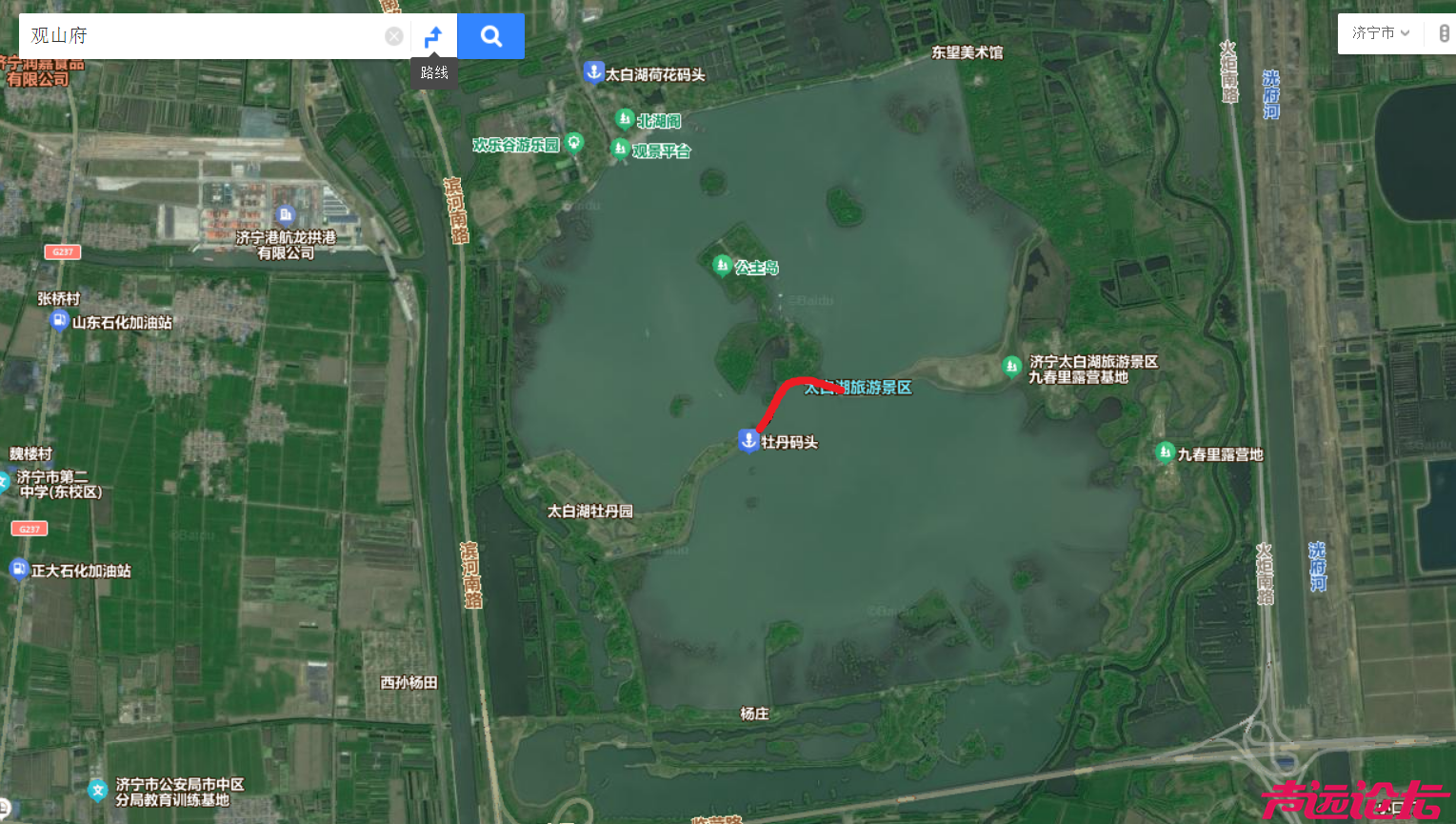Open the 公主岛 point of interest
This screenshot has width=1456, height=824.
tap(722, 266)
